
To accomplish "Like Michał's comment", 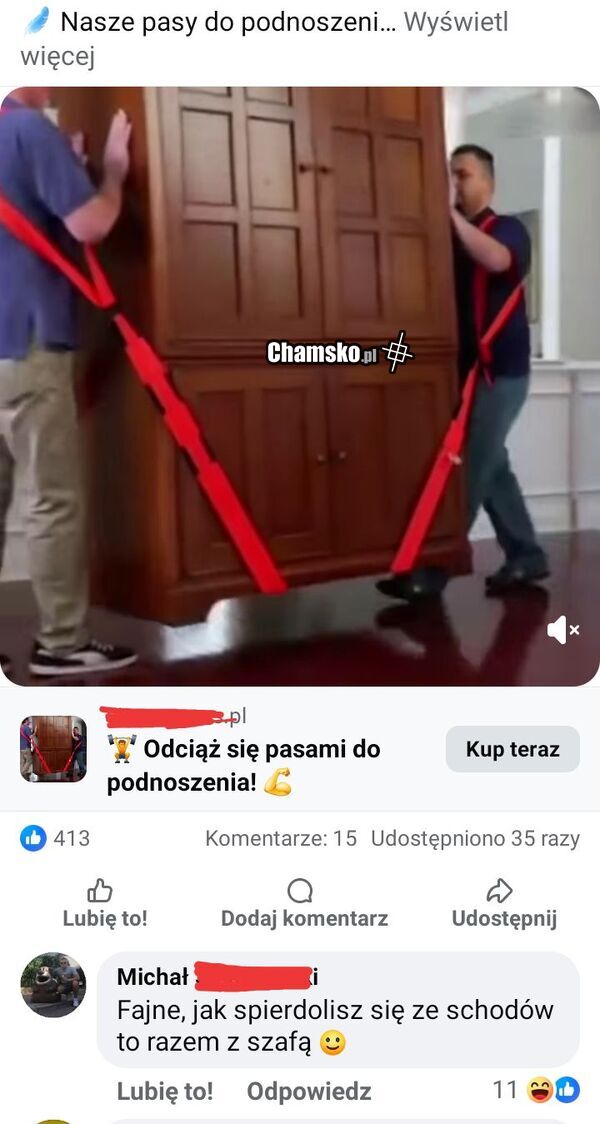I will pos(164,1091).
